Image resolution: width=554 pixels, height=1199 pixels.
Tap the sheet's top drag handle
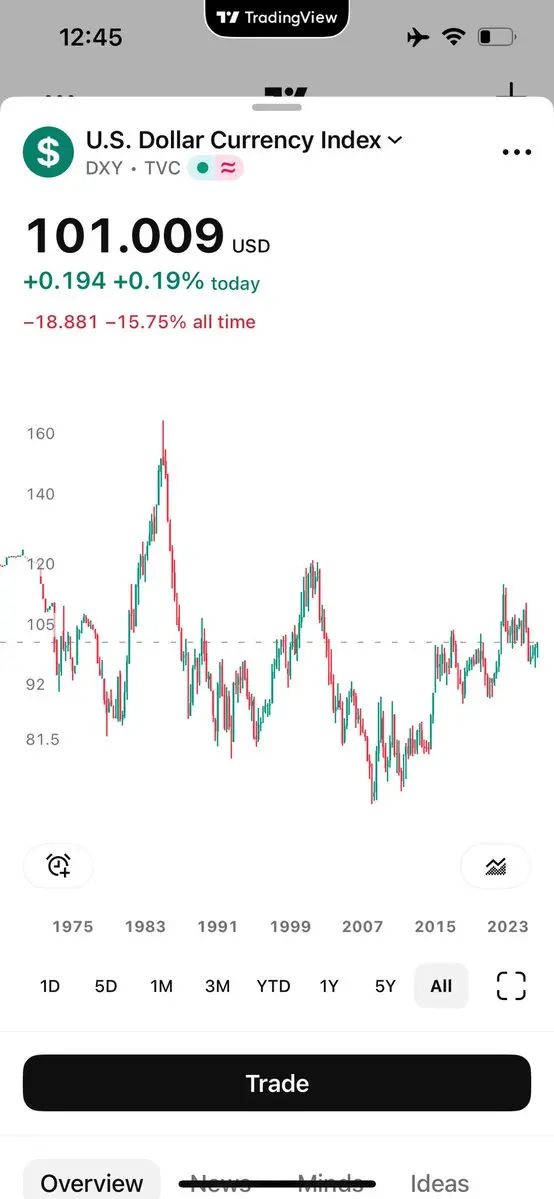(277, 106)
